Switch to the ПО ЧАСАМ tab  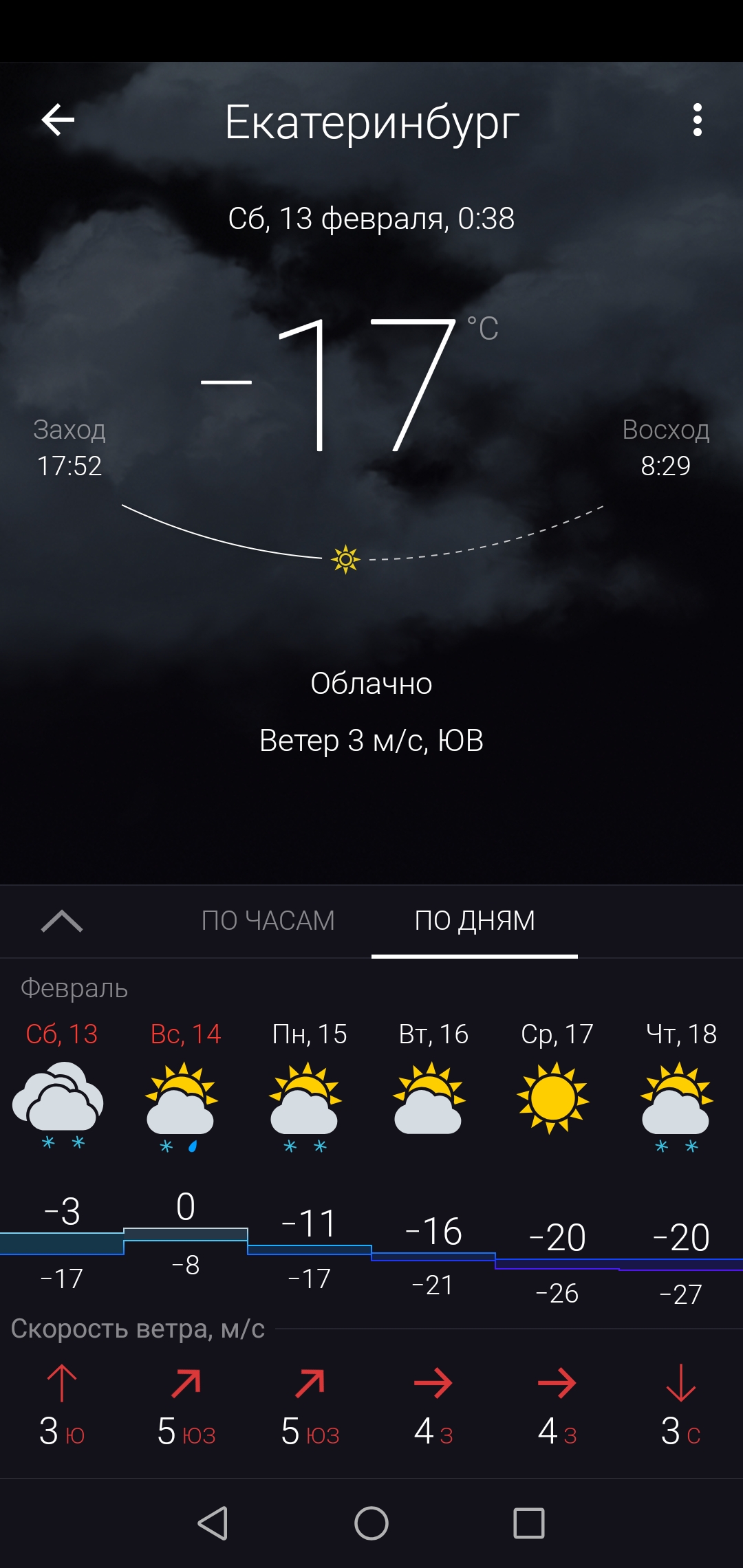tap(268, 920)
